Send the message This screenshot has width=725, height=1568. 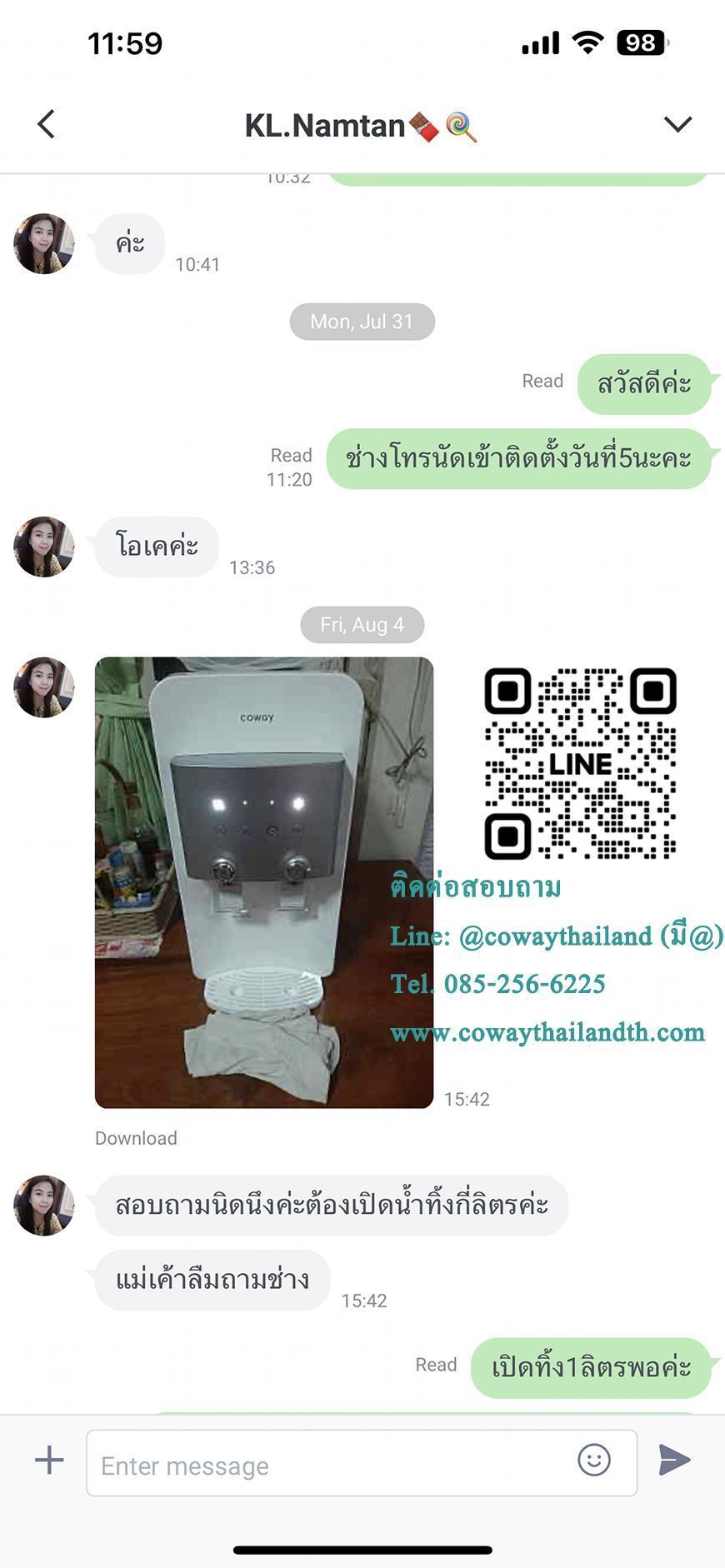point(674,1460)
